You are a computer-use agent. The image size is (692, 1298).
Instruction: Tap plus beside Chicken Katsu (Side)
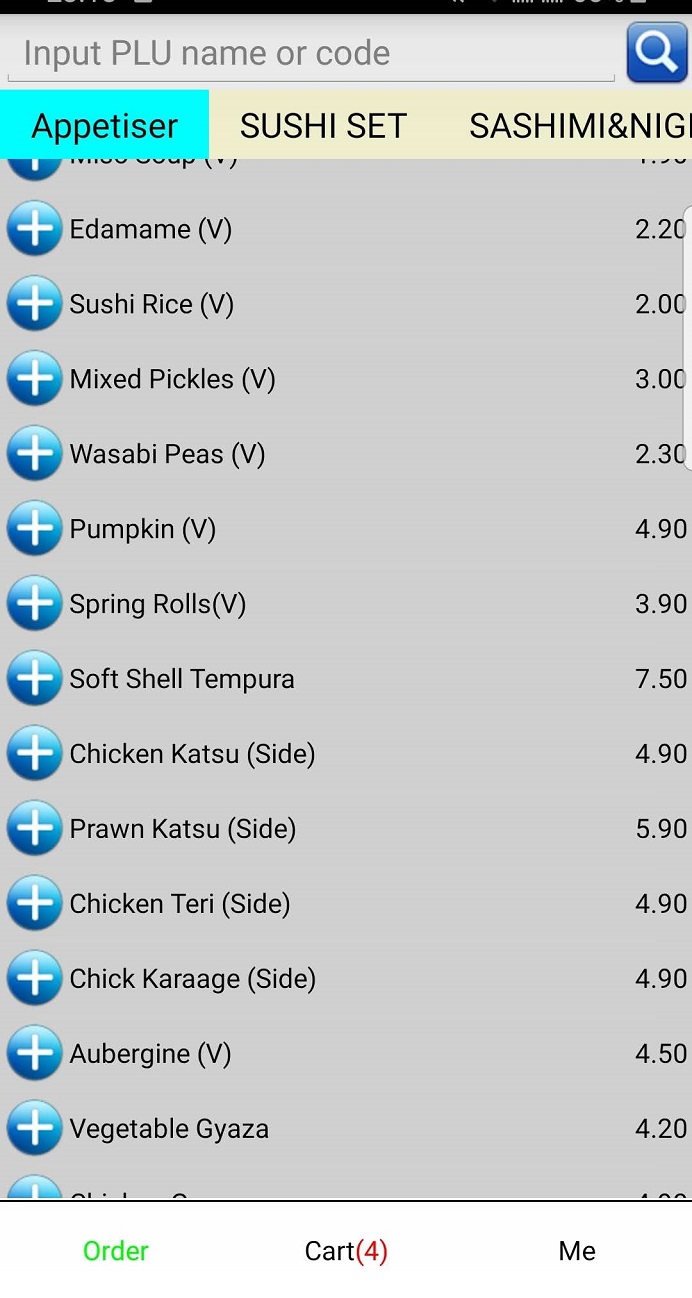tap(34, 755)
